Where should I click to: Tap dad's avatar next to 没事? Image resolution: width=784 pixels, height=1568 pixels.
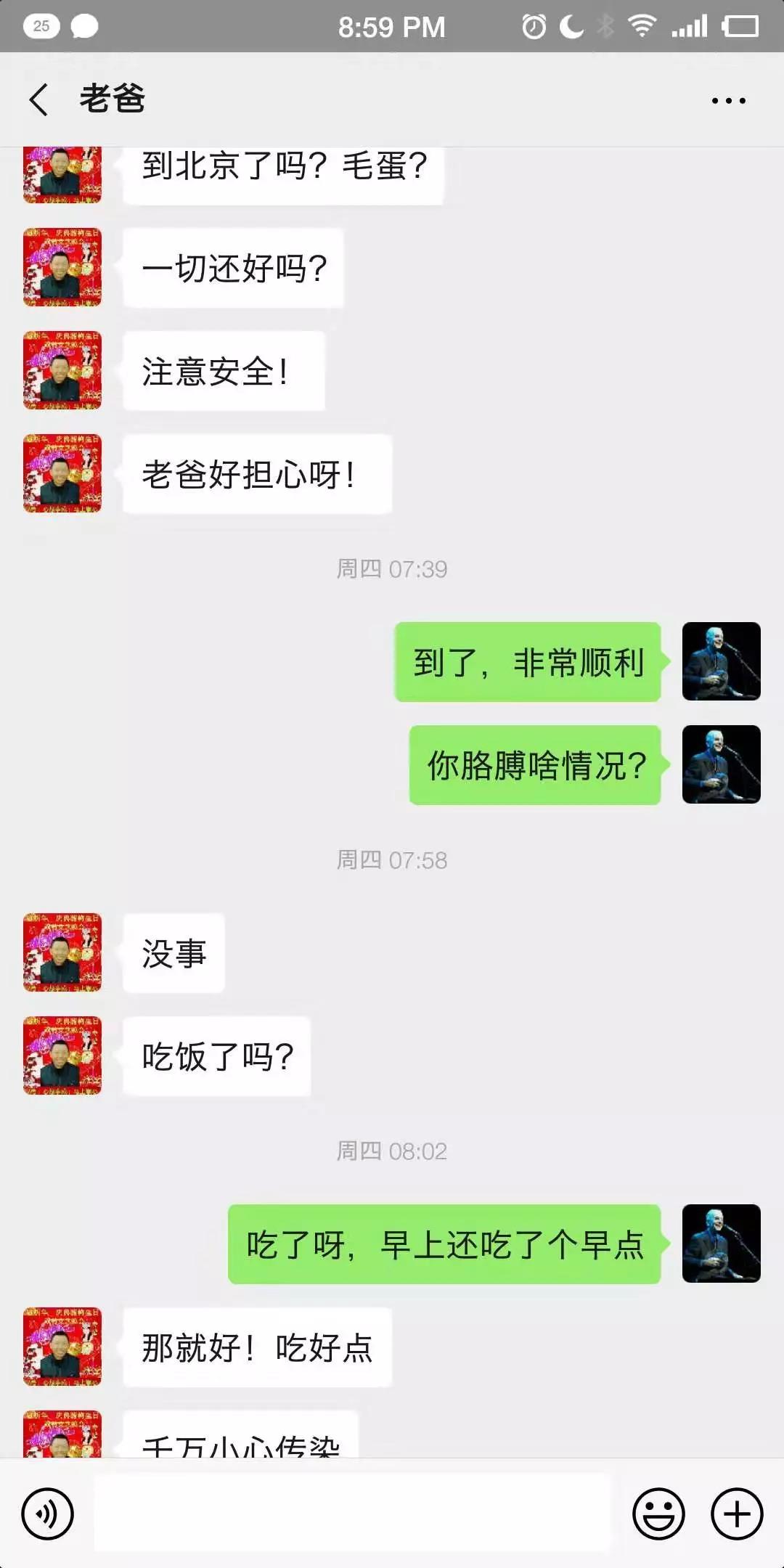62,952
